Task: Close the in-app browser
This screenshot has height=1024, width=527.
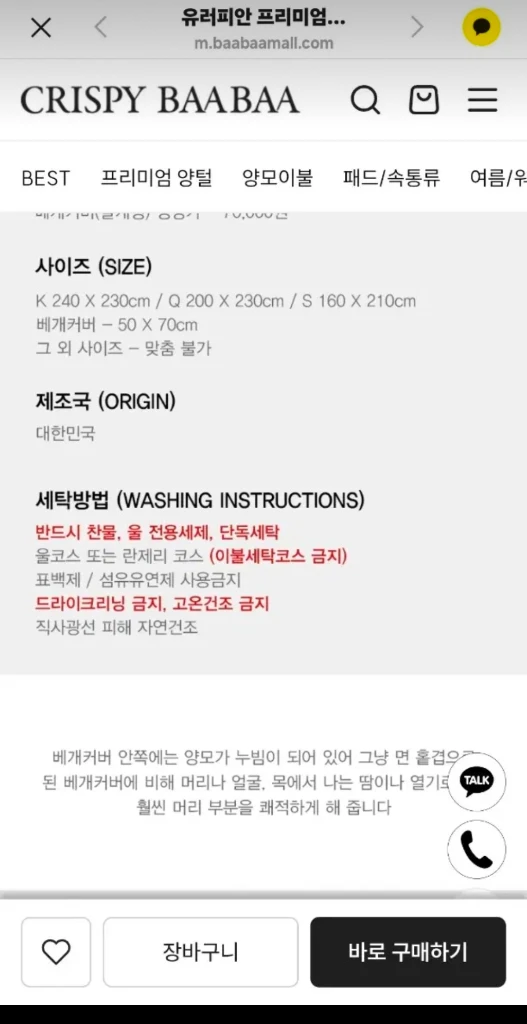Action: 41,27
